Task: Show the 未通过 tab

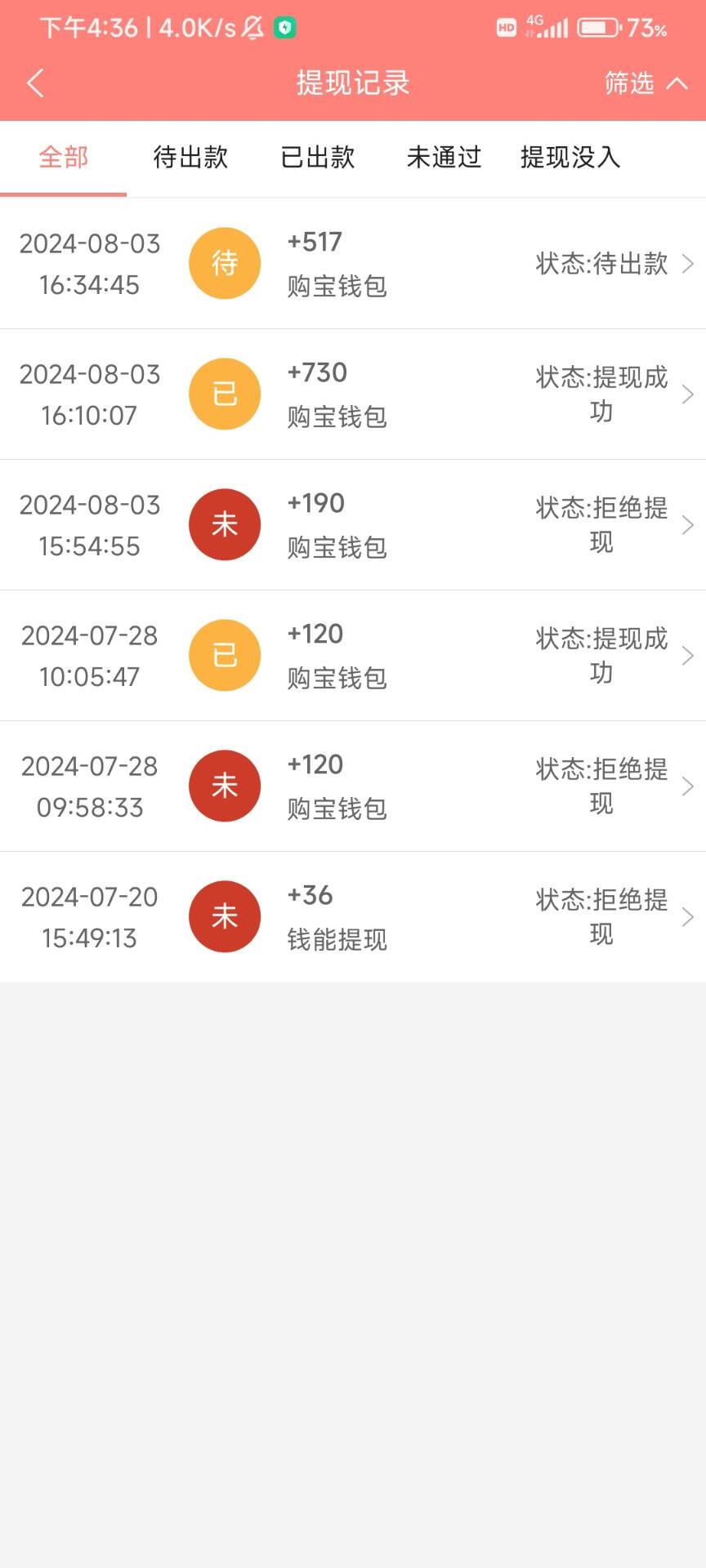Action: [x=444, y=158]
